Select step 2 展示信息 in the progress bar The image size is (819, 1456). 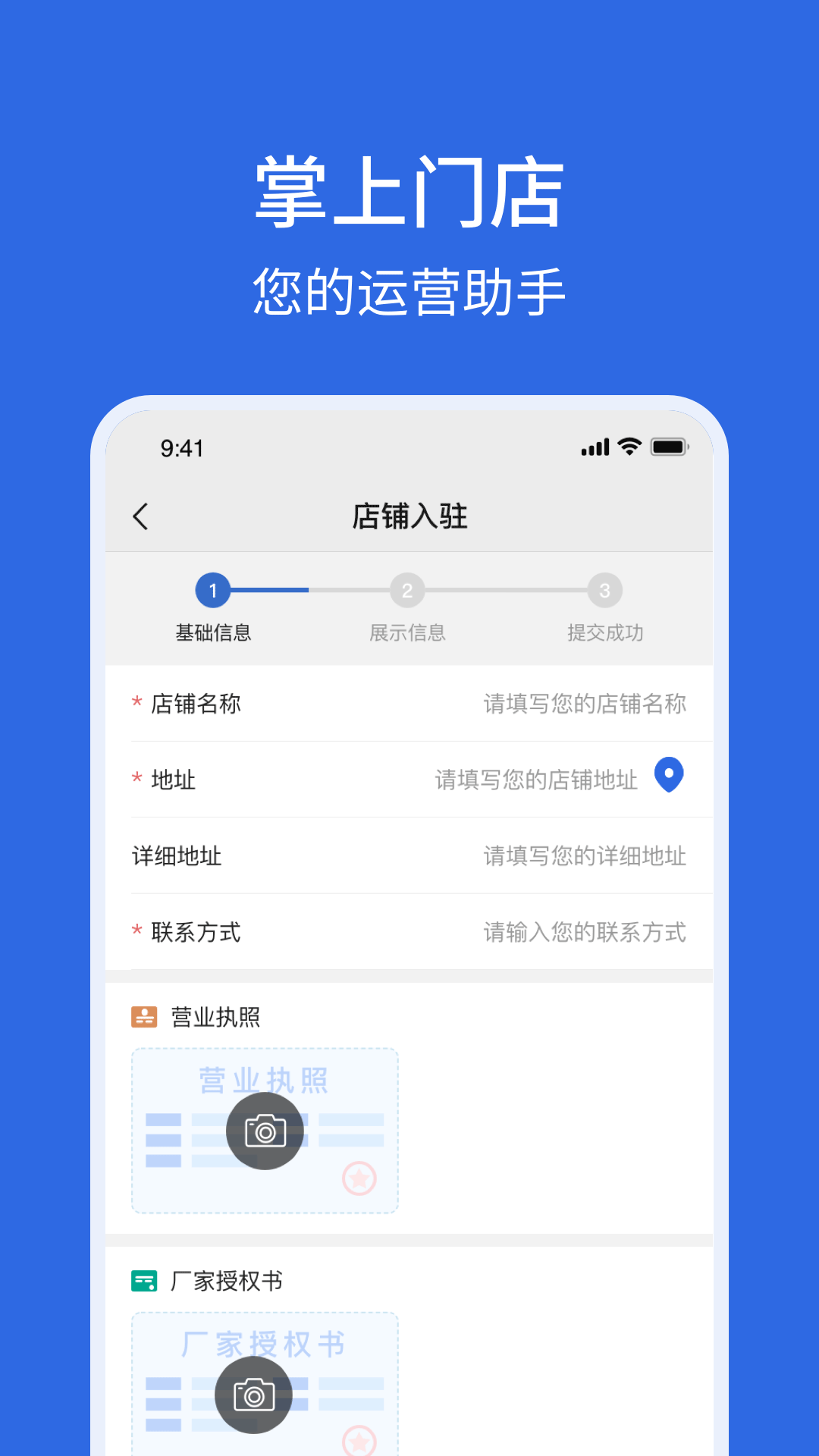(407, 591)
